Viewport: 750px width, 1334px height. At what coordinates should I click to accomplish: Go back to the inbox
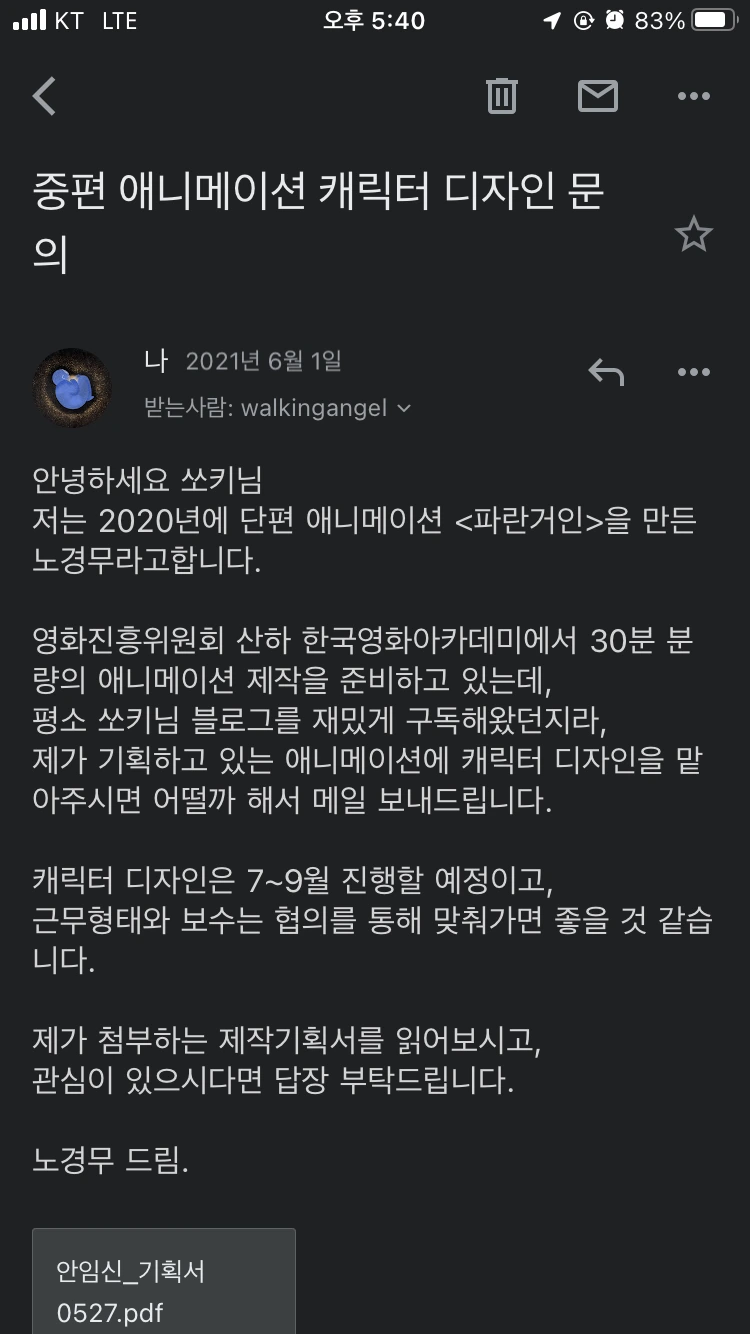pyautogui.click(x=44, y=96)
